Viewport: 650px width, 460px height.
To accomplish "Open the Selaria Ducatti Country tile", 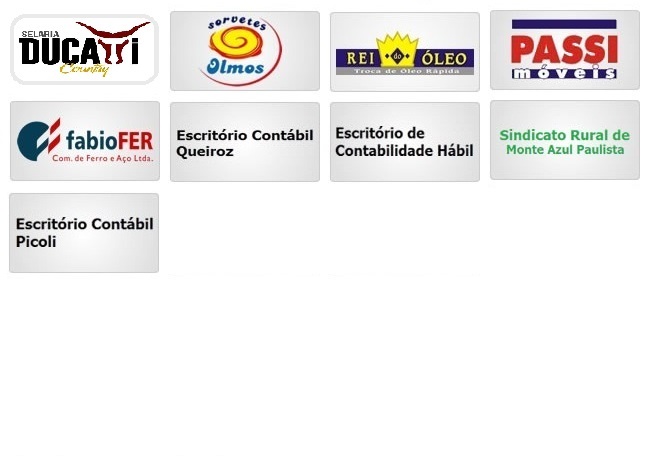I will (x=84, y=49).
